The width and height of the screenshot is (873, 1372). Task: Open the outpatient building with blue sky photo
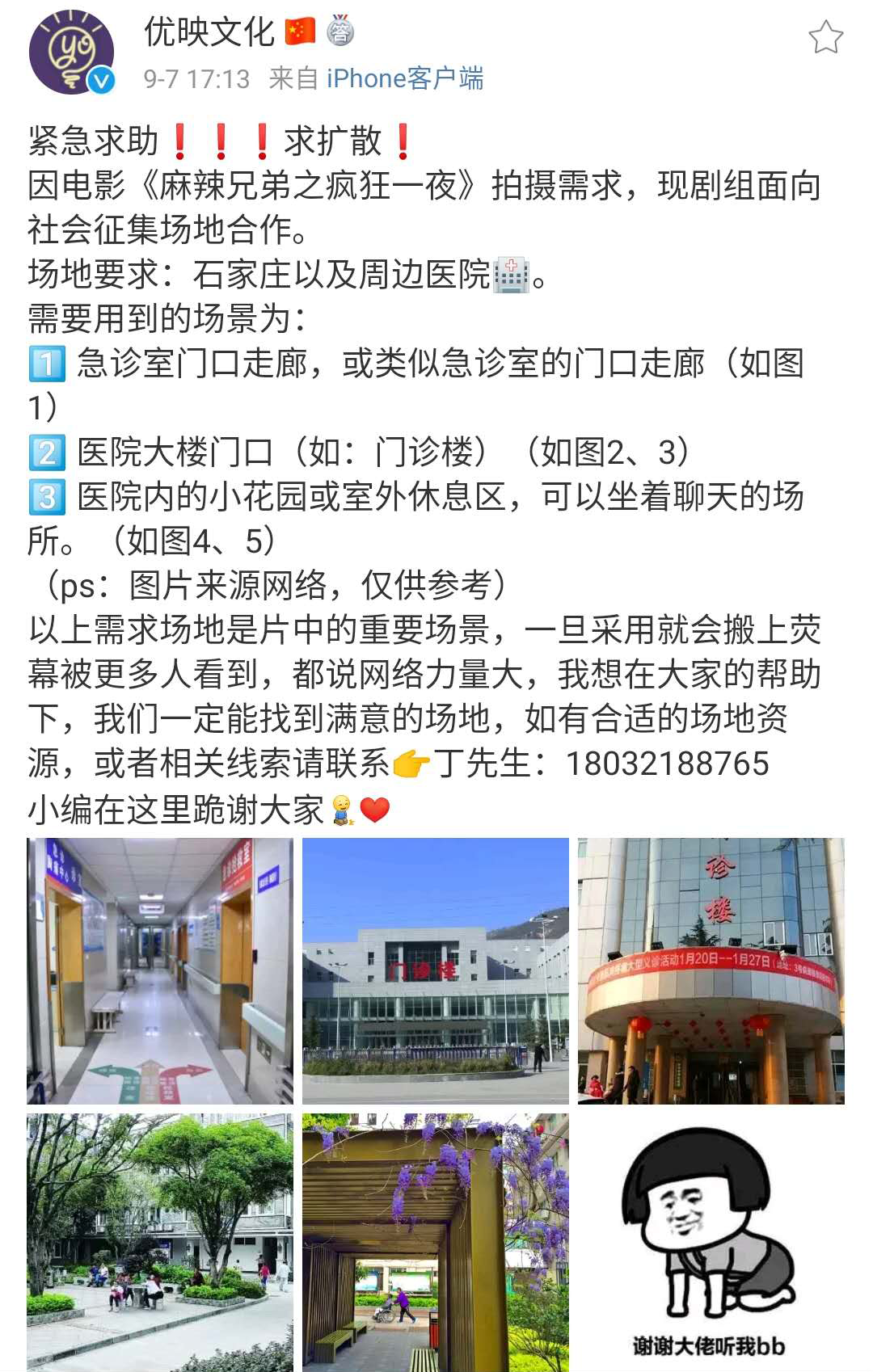point(436,970)
